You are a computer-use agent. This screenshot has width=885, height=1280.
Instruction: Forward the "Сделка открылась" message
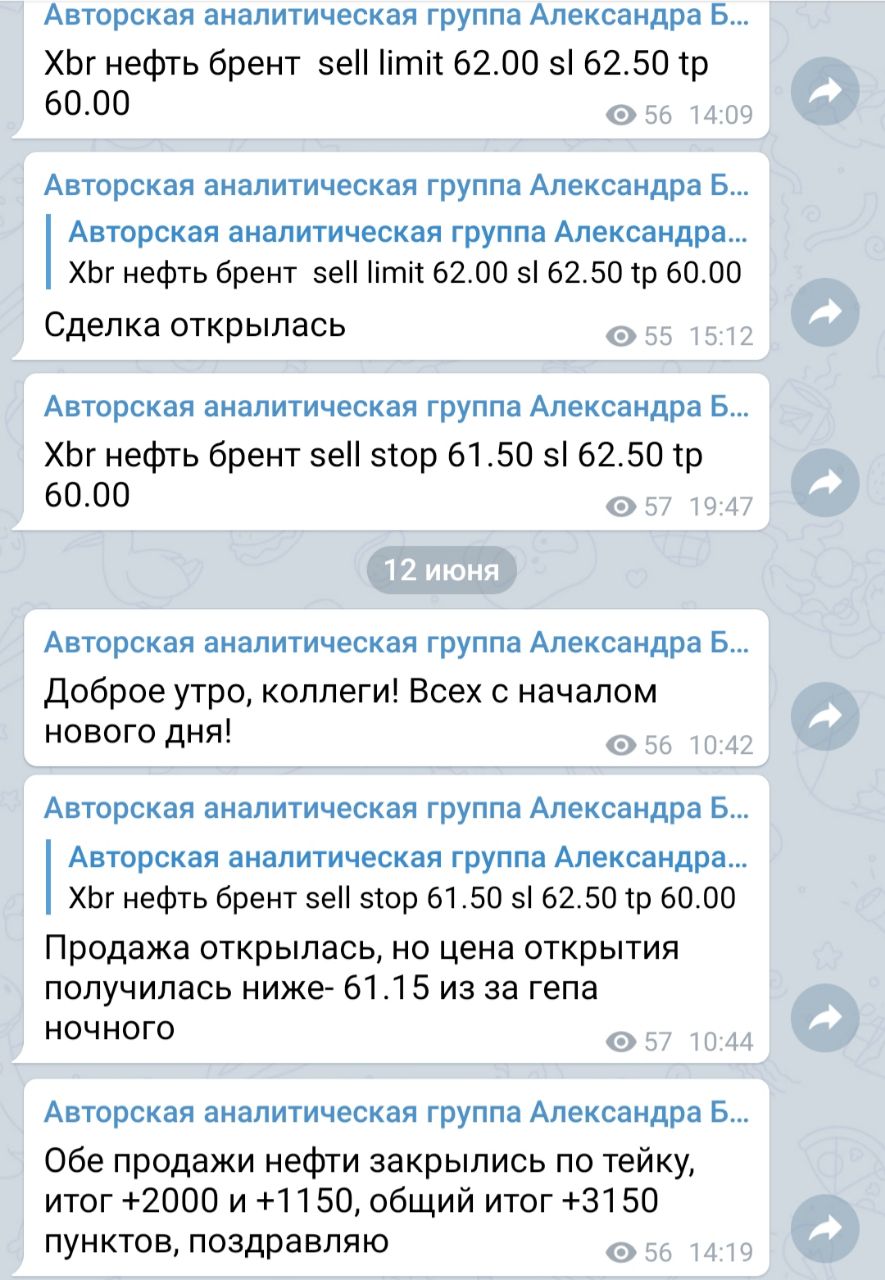pos(825,314)
